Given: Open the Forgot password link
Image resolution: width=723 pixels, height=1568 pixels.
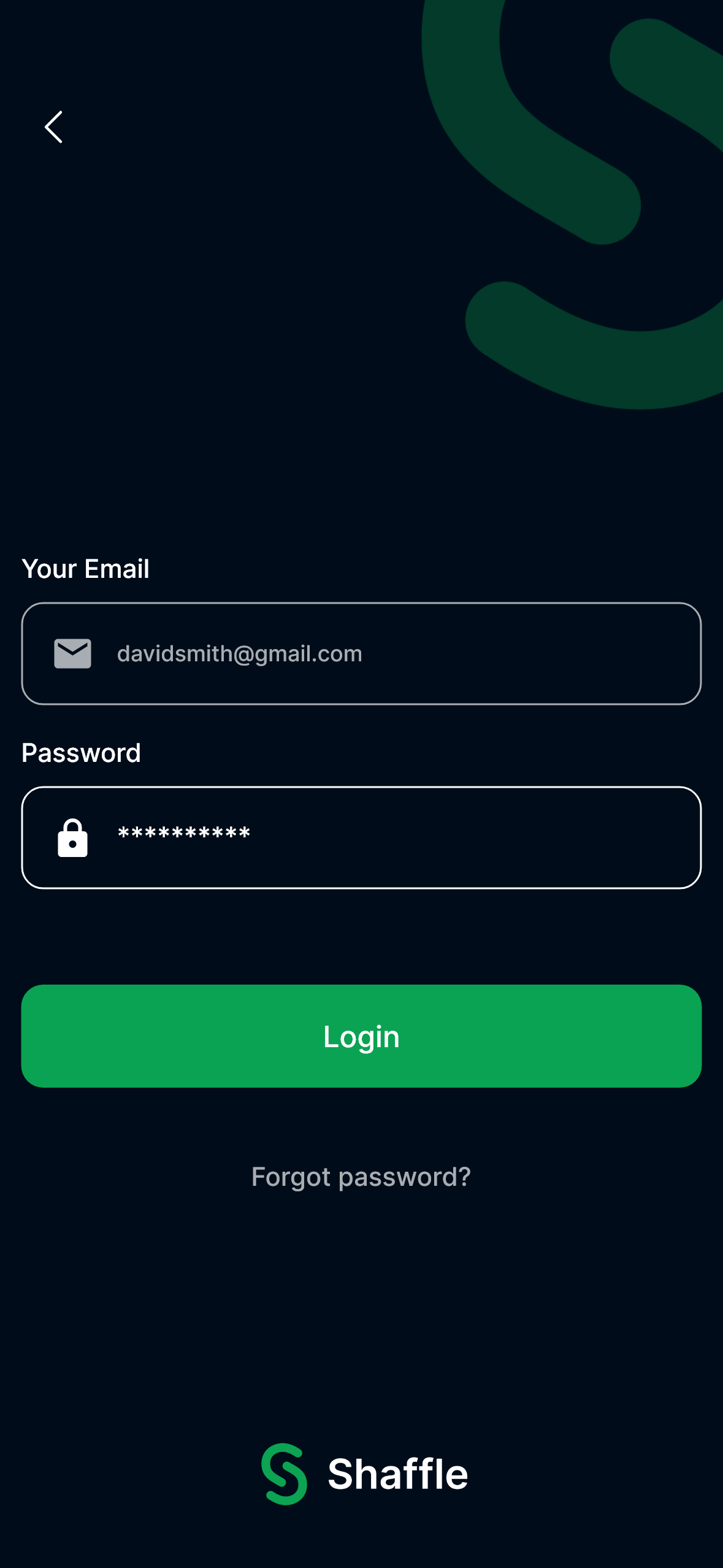Looking at the screenshot, I should (x=361, y=1177).
